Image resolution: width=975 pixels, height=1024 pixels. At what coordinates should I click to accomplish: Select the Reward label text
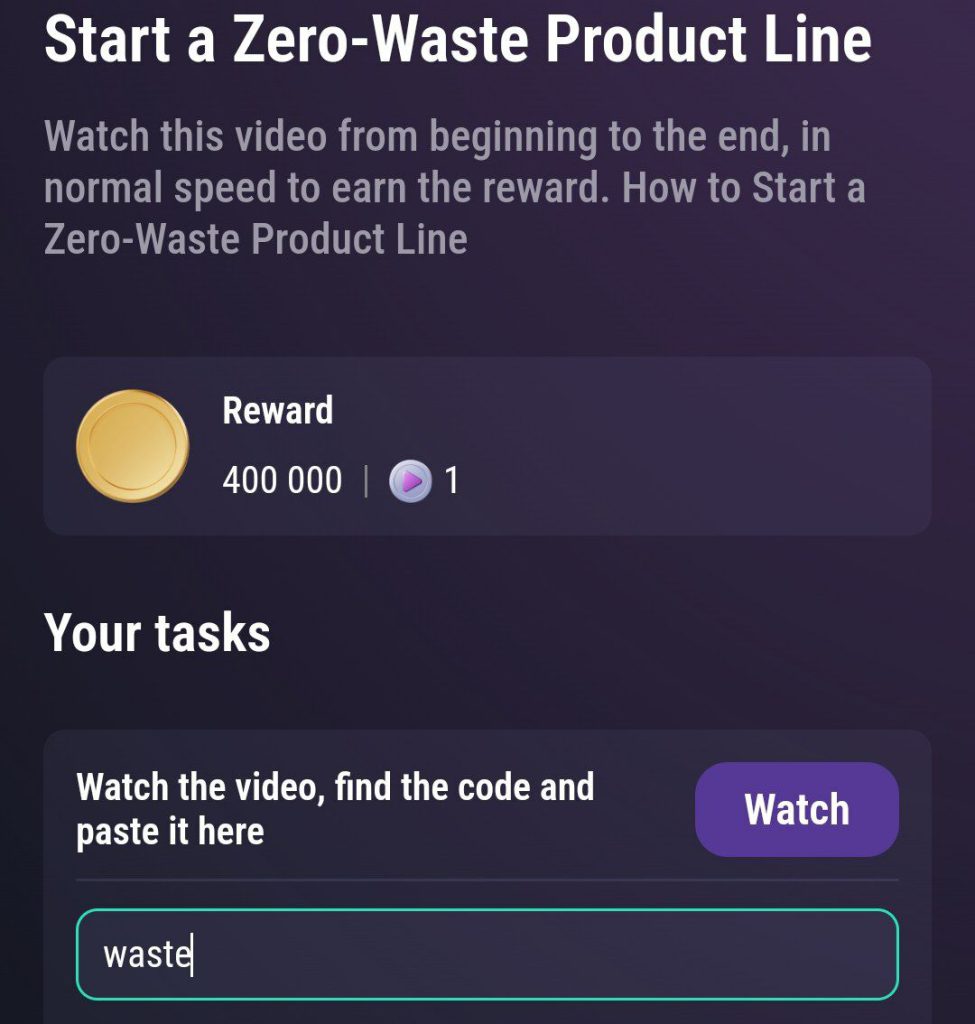(277, 410)
